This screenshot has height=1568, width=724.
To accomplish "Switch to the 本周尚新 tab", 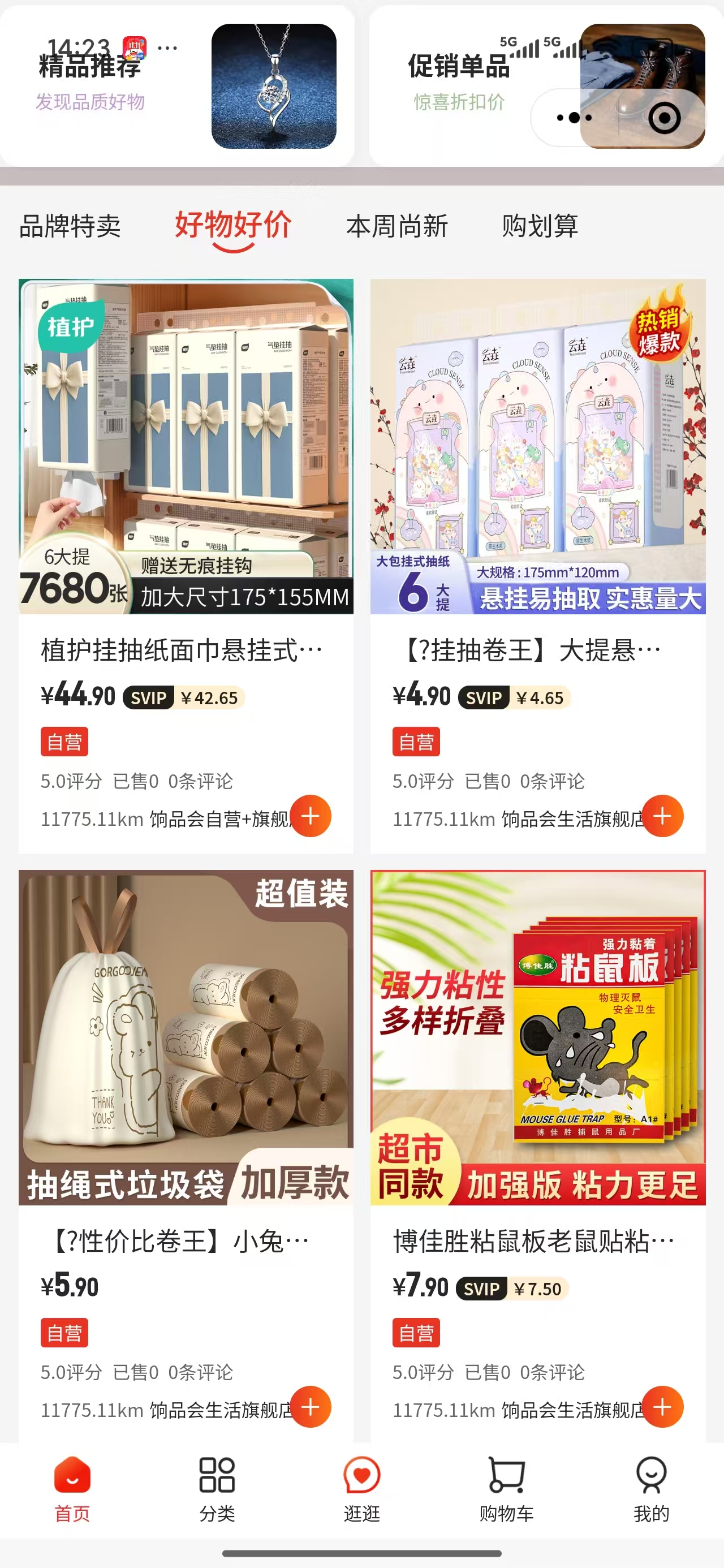I will point(397,226).
